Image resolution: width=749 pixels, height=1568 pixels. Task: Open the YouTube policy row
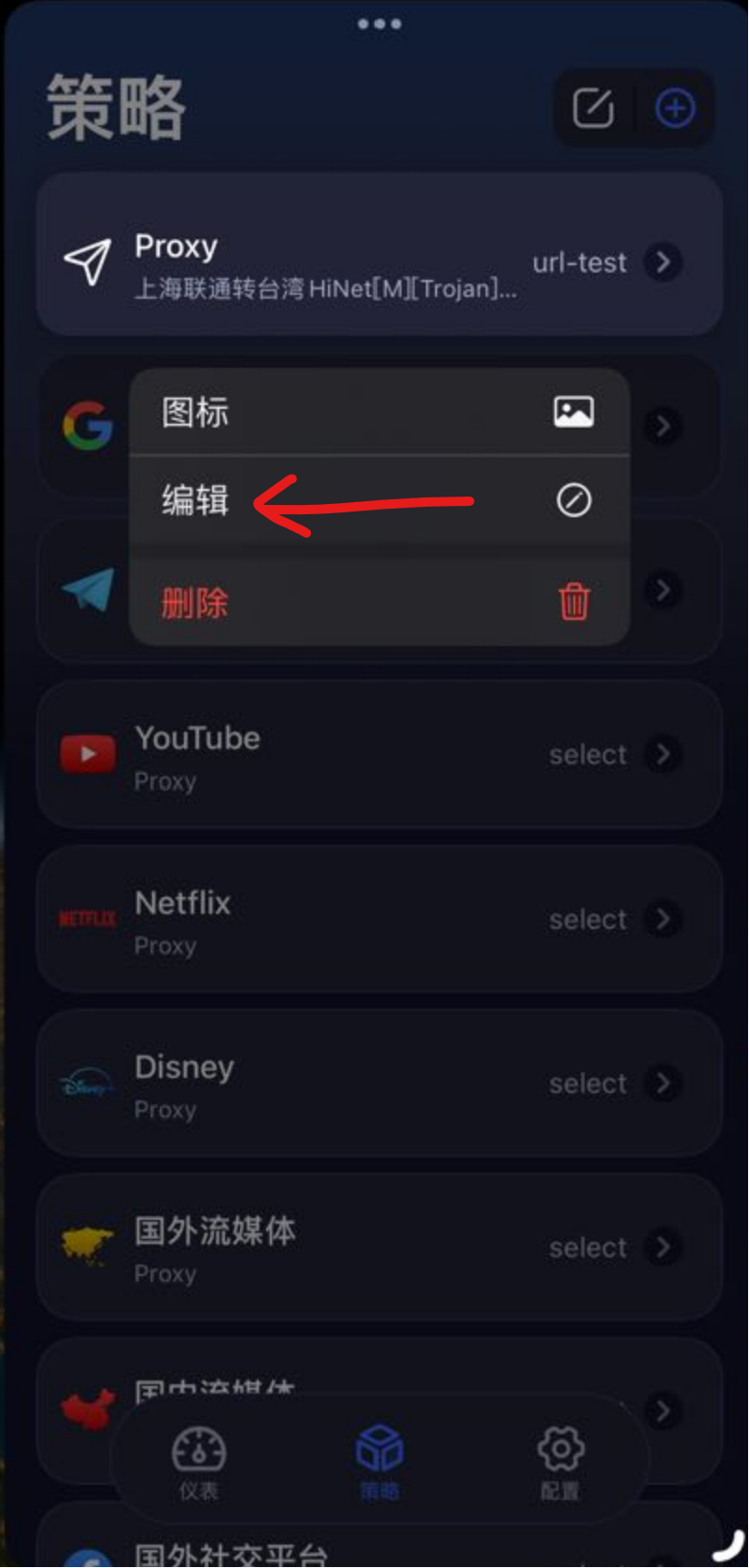(378, 754)
